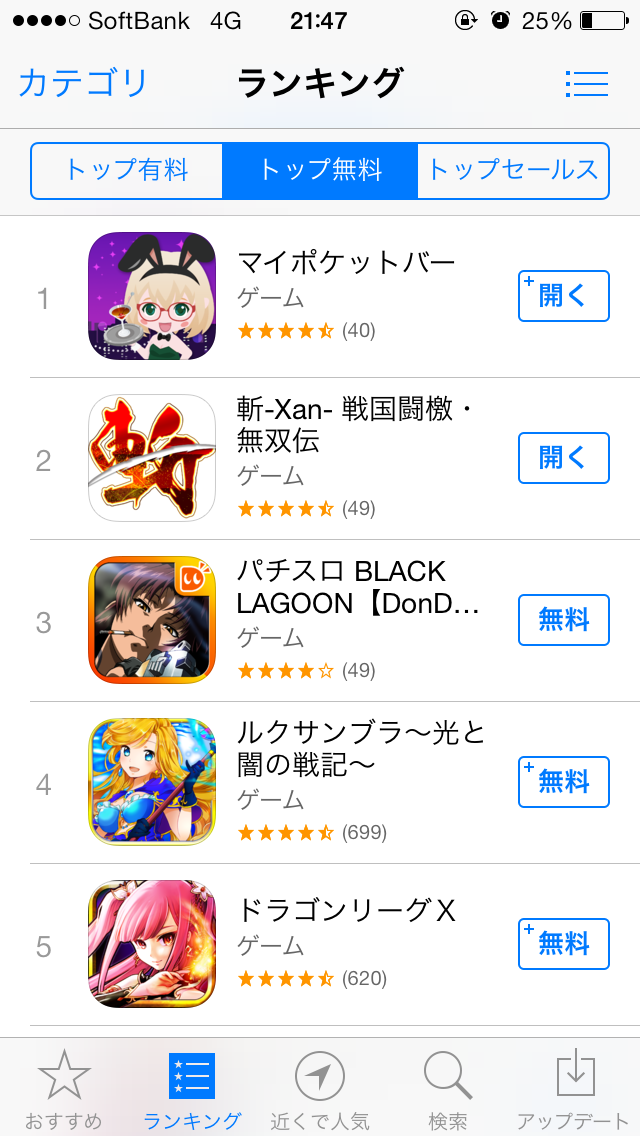Open the 検索 search tab
The image size is (640, 1136).
pyautogui.click(x=447, y=1090)
